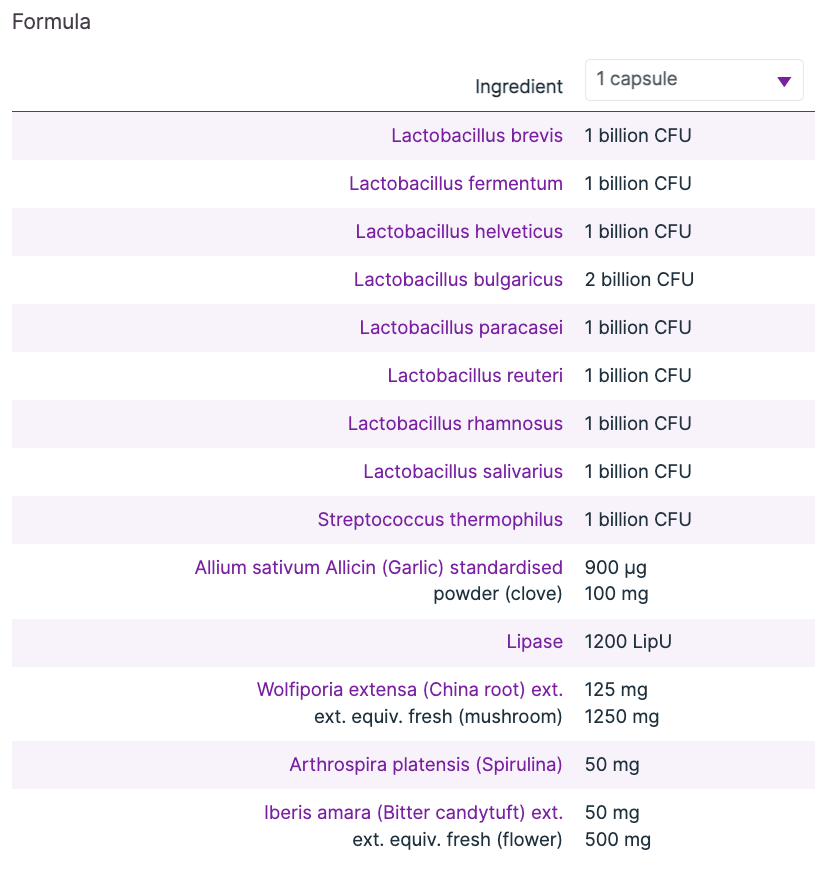Open Lactobacillus brevis ingredient link

pyautogui.click(x=477, y=136)
